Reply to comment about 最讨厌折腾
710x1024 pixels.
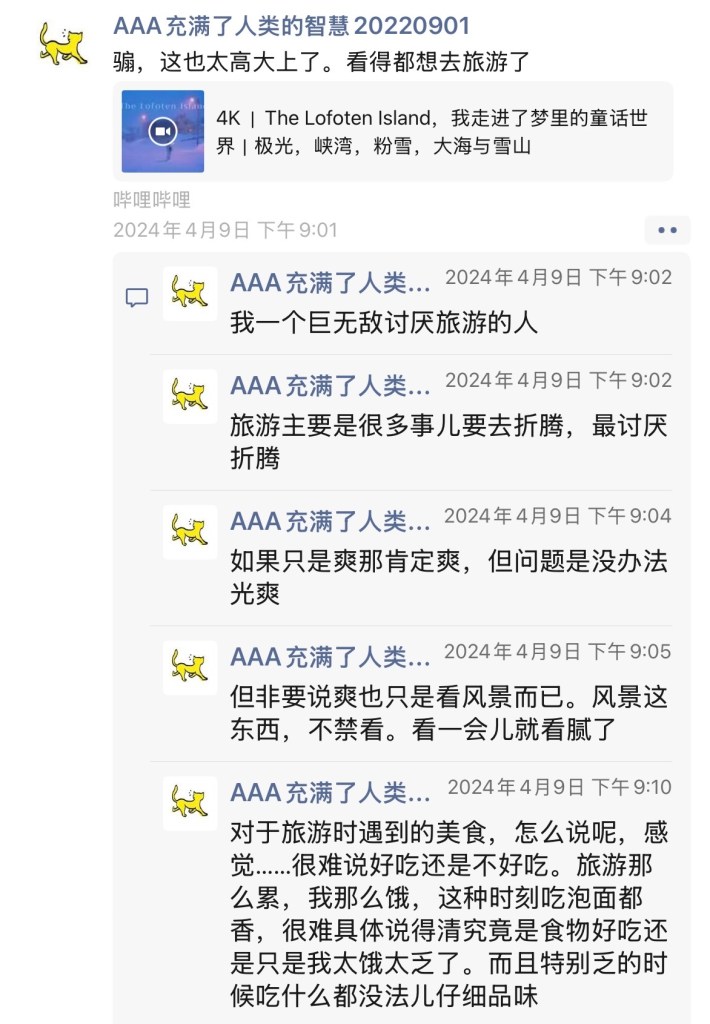[448, 441]
